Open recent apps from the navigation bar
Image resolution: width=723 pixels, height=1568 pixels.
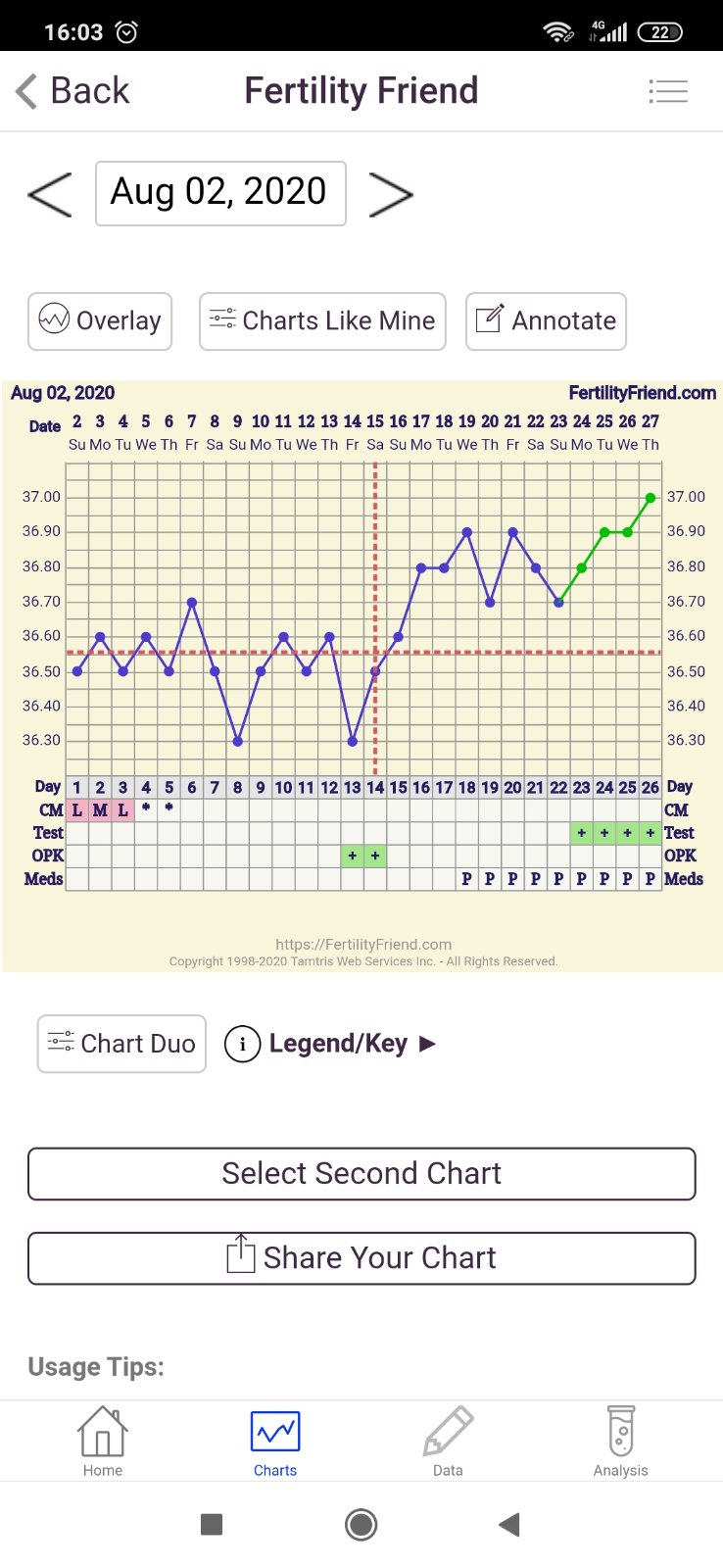point(212,1524)
